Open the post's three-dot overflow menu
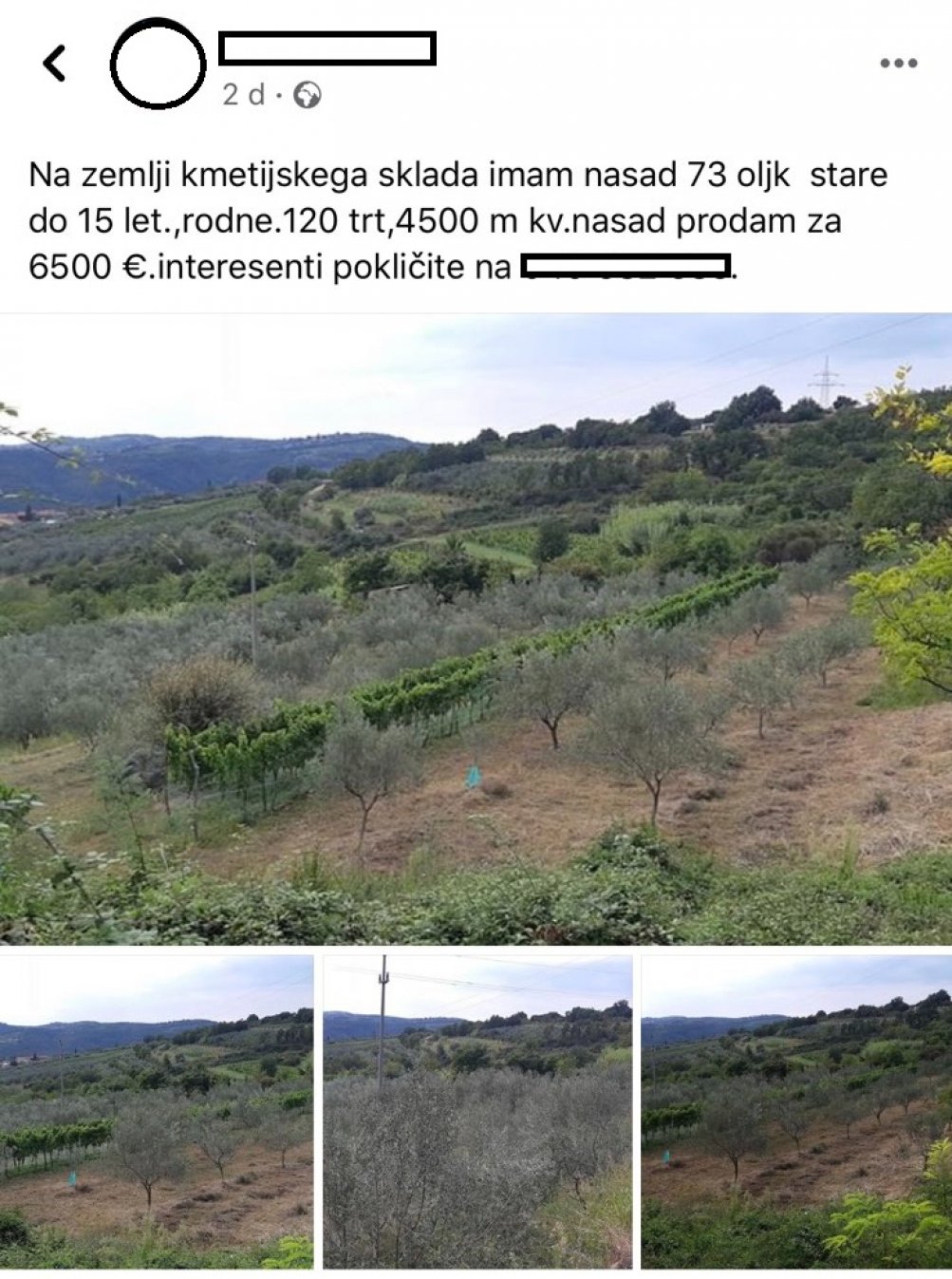This screenshot has width=952, height=1279. point(898,64)
